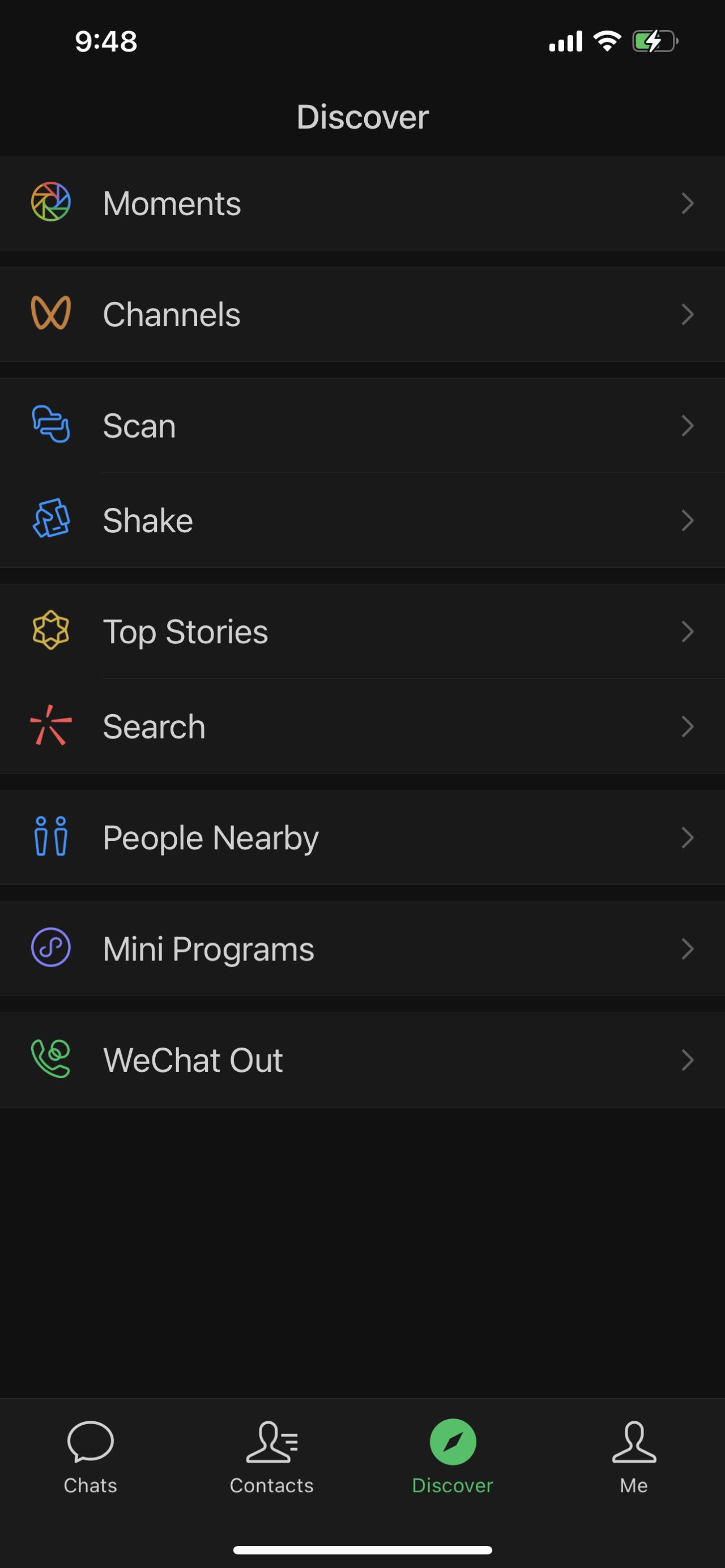The image size is (725, 1568).
Task: View Top Stories
Action: click(x=362, y=632)
